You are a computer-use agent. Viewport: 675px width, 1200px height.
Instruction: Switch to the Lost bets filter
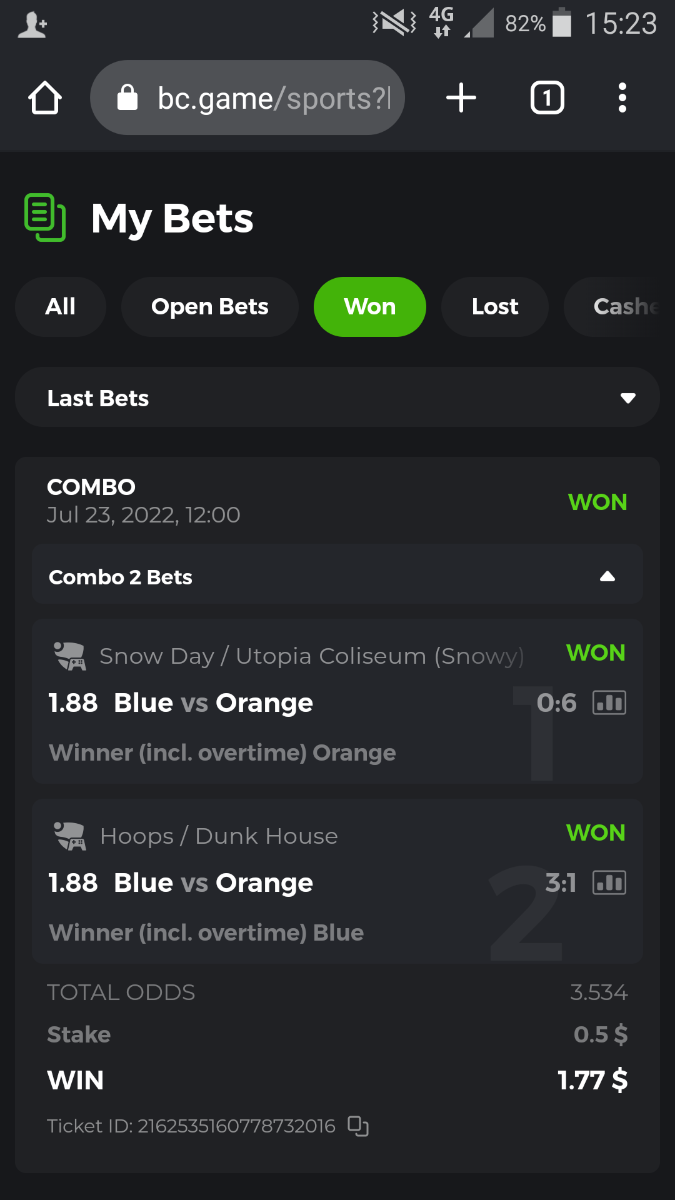495,307
